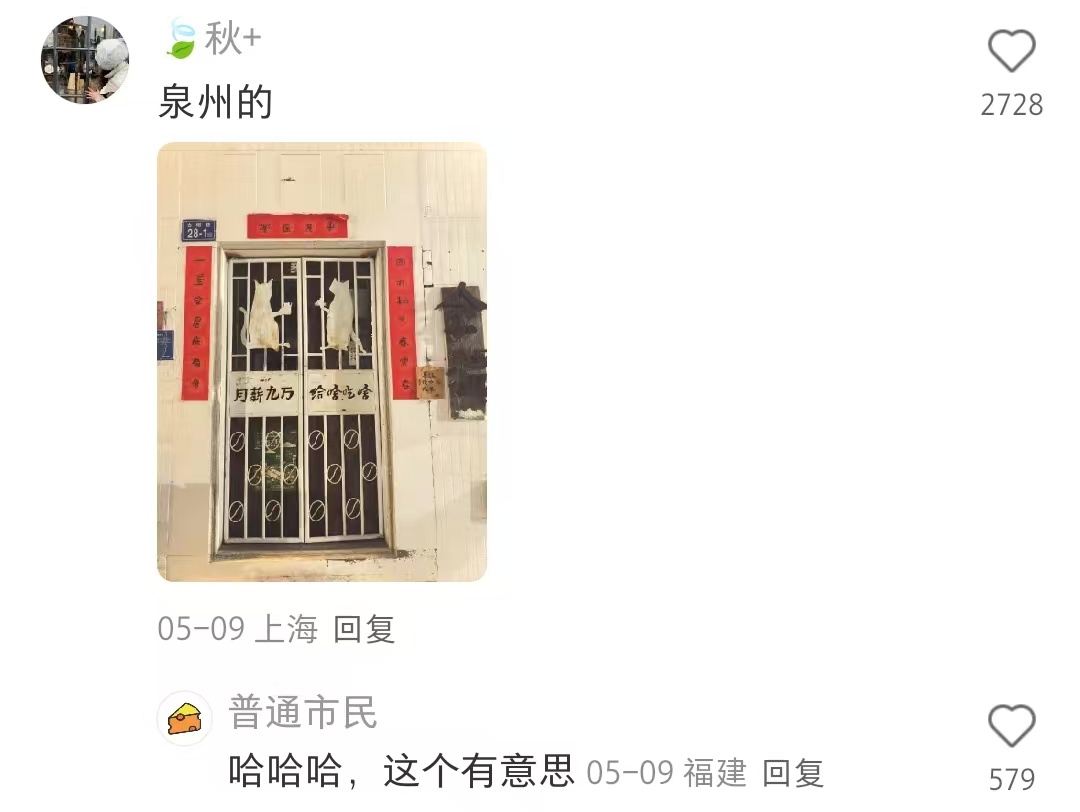1080x812 pixels.
Task: View the profile via the name 普通市民
Action: click(303, 712)
